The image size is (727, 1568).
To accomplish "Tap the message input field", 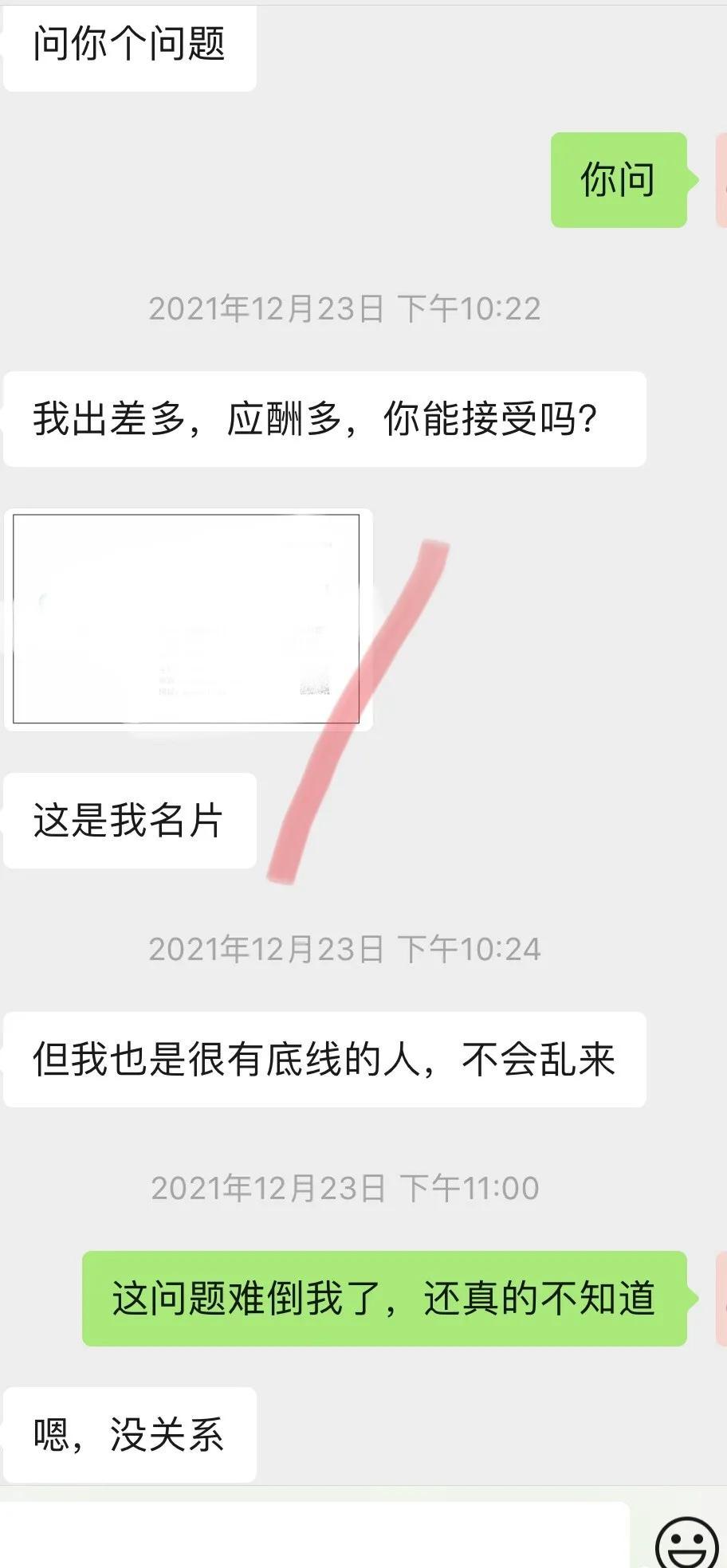I will 315,1536.
